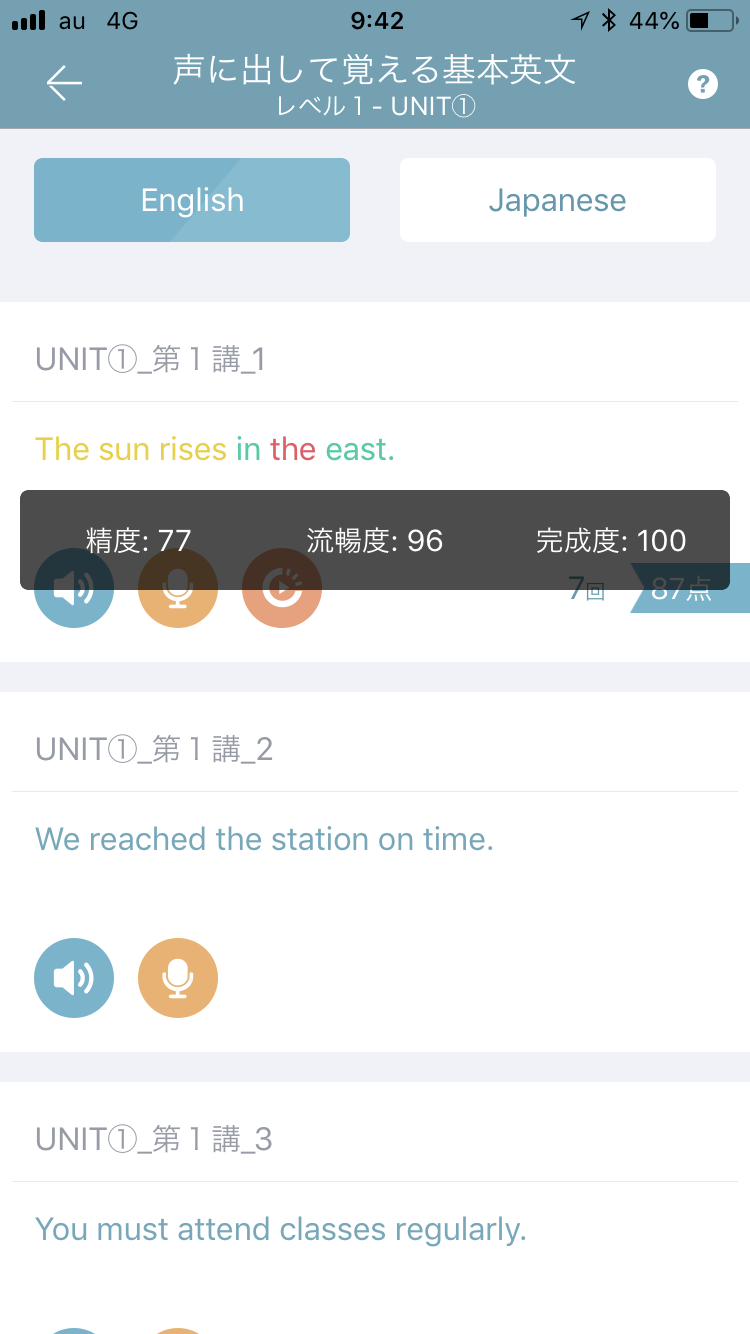Record voice for "The sun rises in the east."
The height and width of the screenshot is (1334, 750).
click(x=178, y=588)
